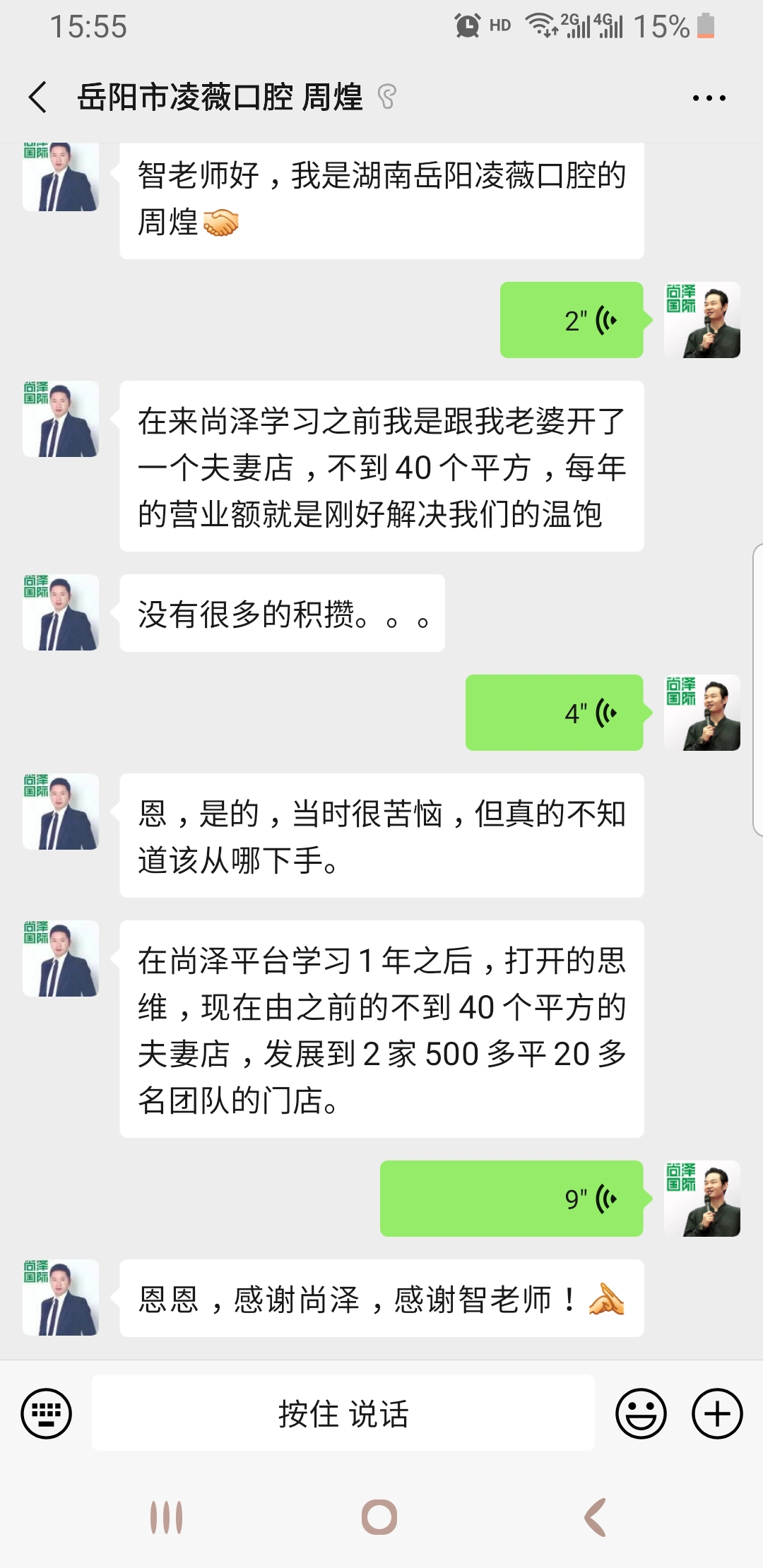
Task: Open own avatar beside the 9-second voice message
Action: click(702, 1199)
